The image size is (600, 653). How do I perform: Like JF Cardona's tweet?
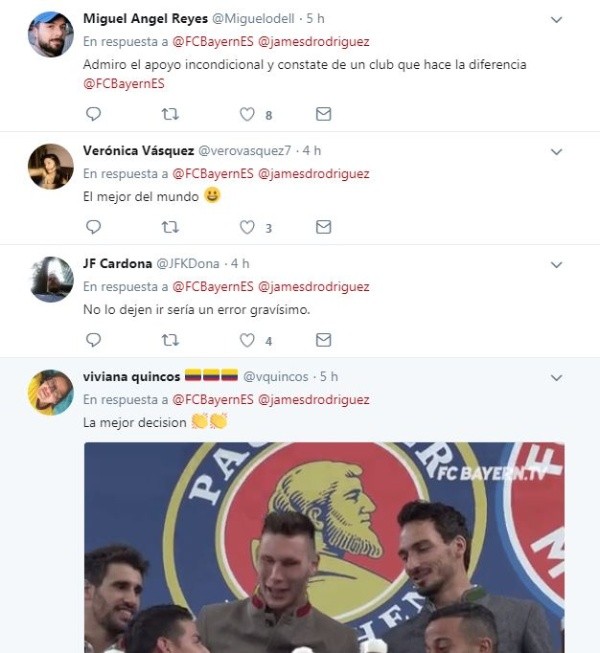pos(247,340)
